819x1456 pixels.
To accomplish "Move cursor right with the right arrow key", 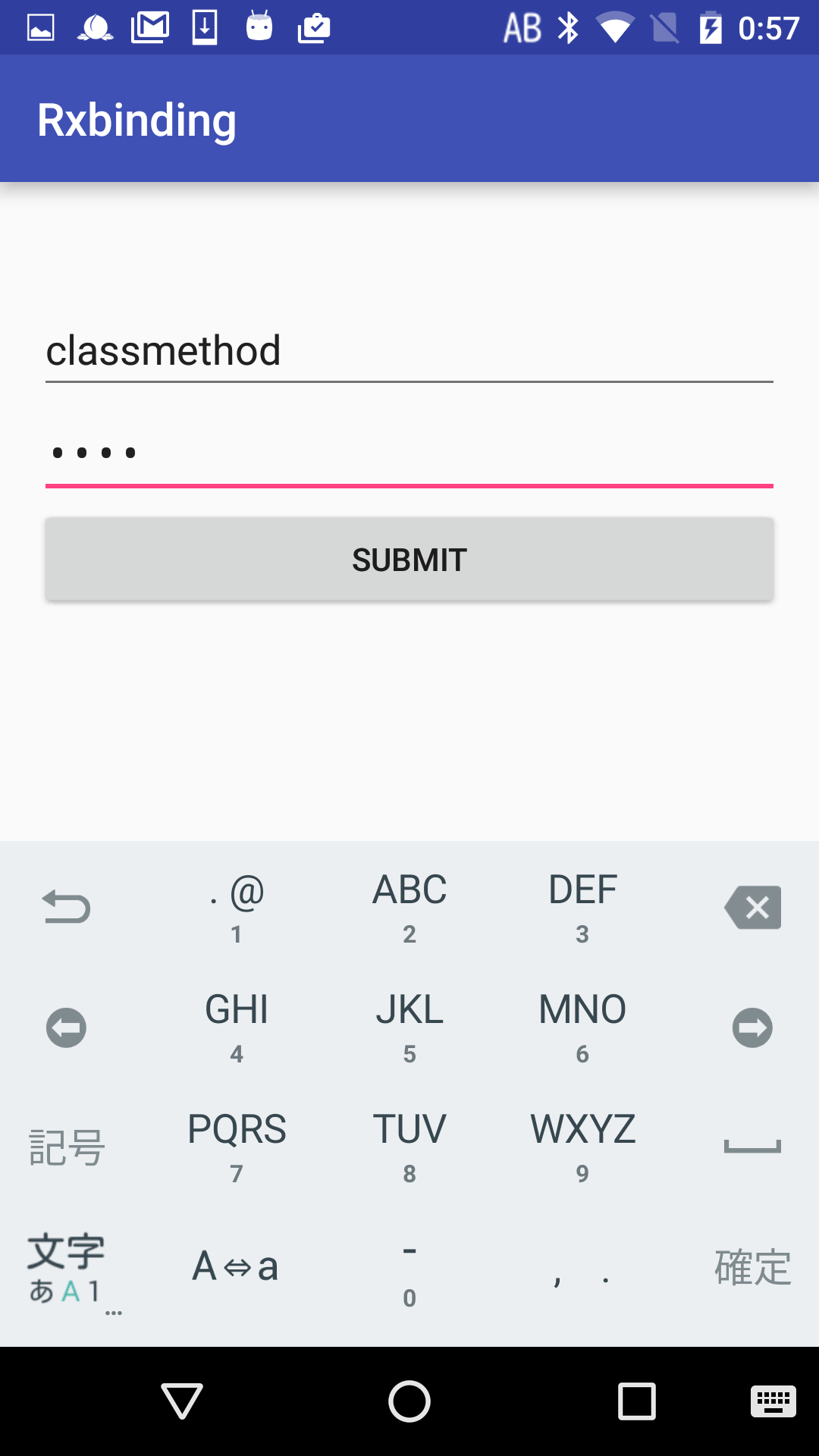I will click(x=753, y=1028).
